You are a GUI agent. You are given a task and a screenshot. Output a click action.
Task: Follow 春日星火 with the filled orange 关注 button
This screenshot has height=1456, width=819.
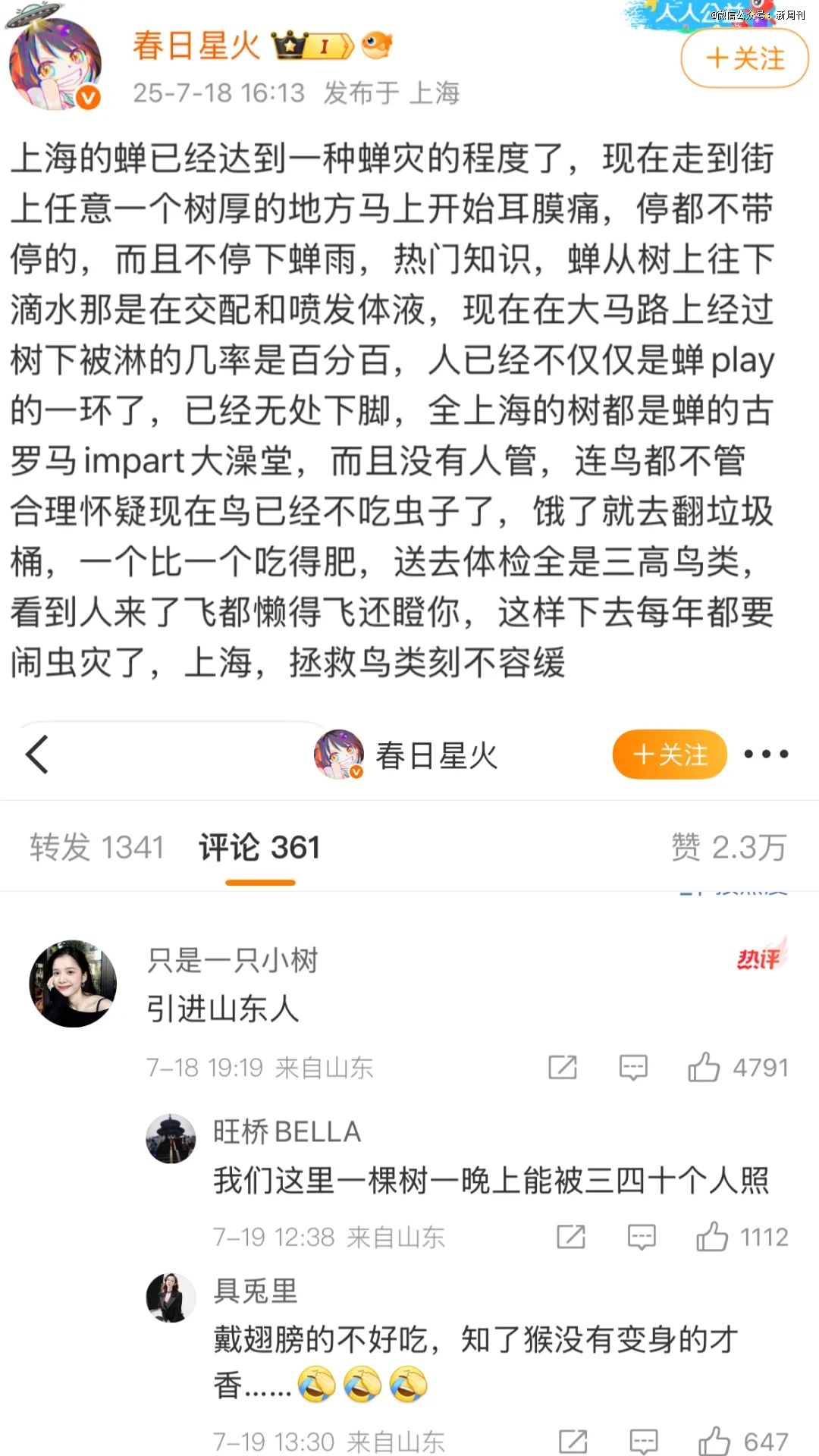pyautogui.click(x=670, y=755)
